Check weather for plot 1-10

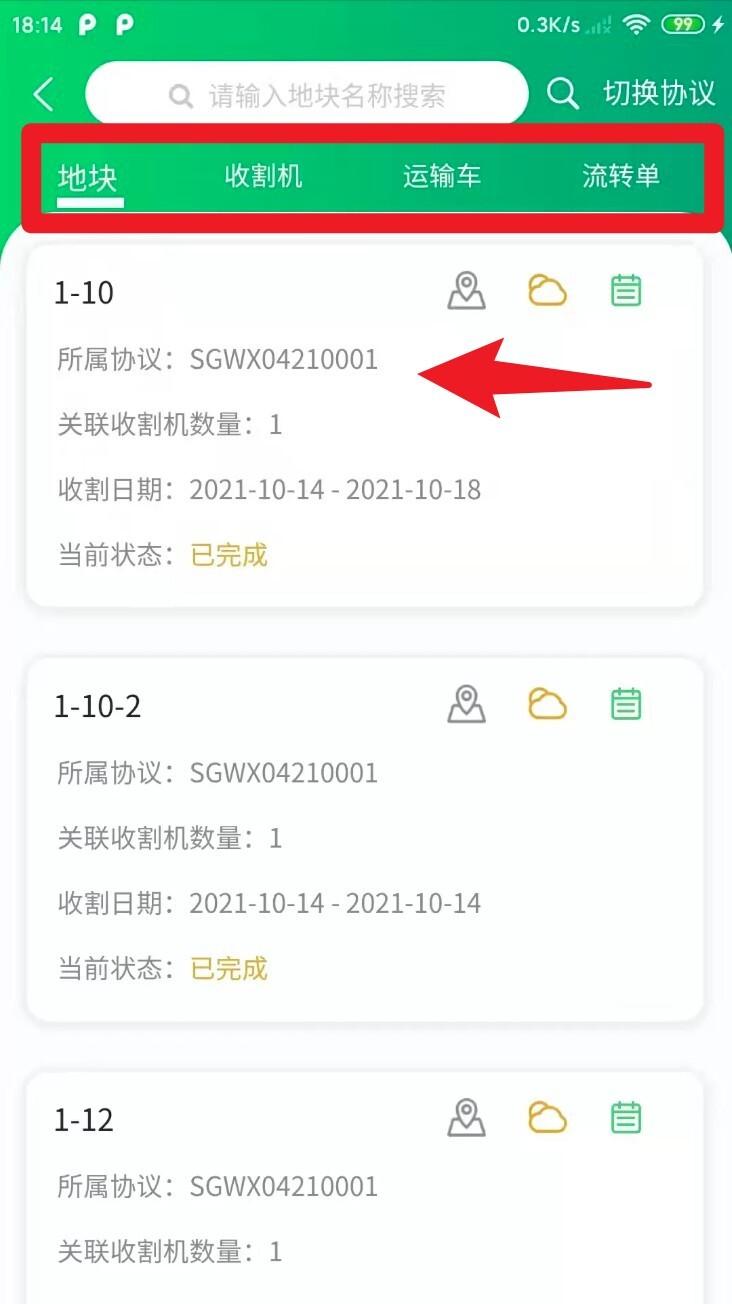tap(547, 291)
